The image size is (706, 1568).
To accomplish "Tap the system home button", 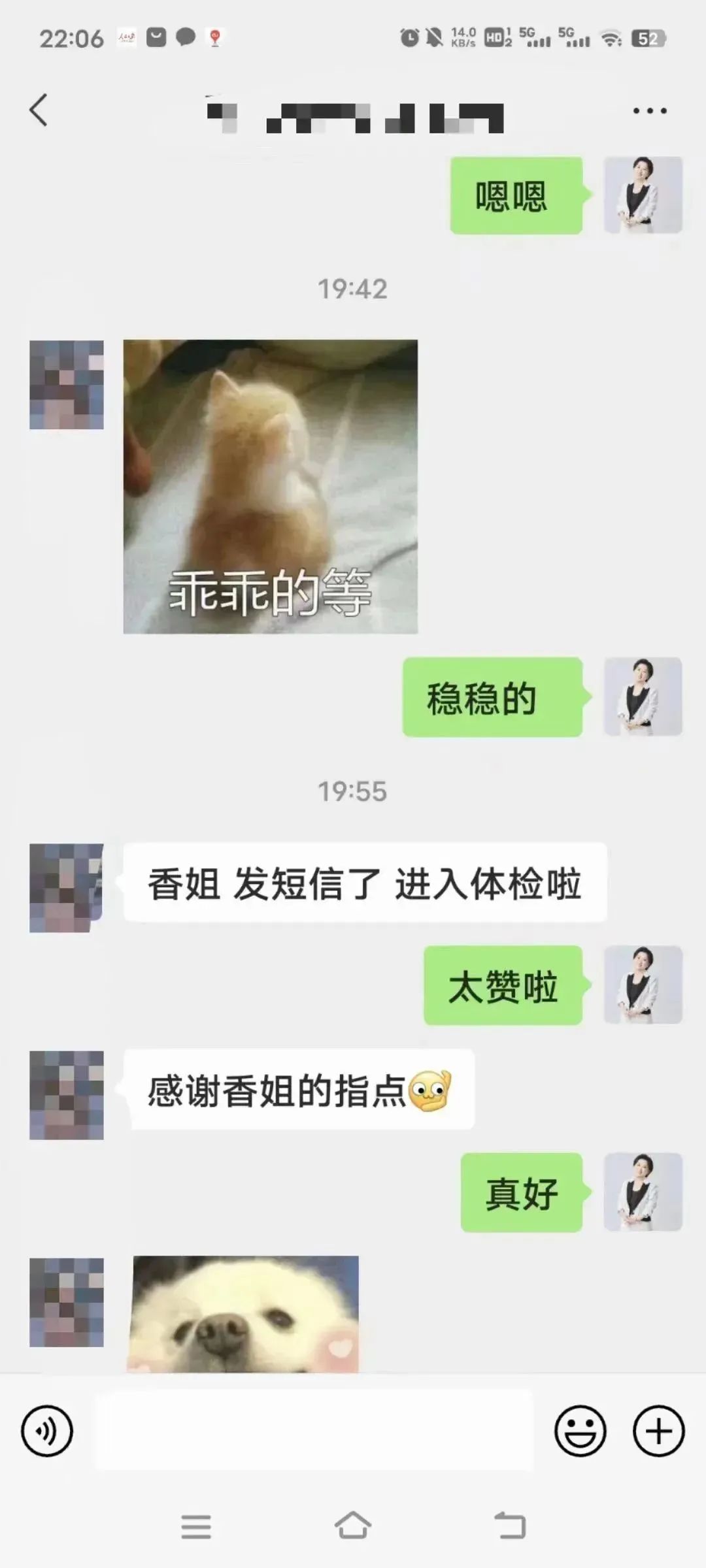I will (x=353, y=1526).
